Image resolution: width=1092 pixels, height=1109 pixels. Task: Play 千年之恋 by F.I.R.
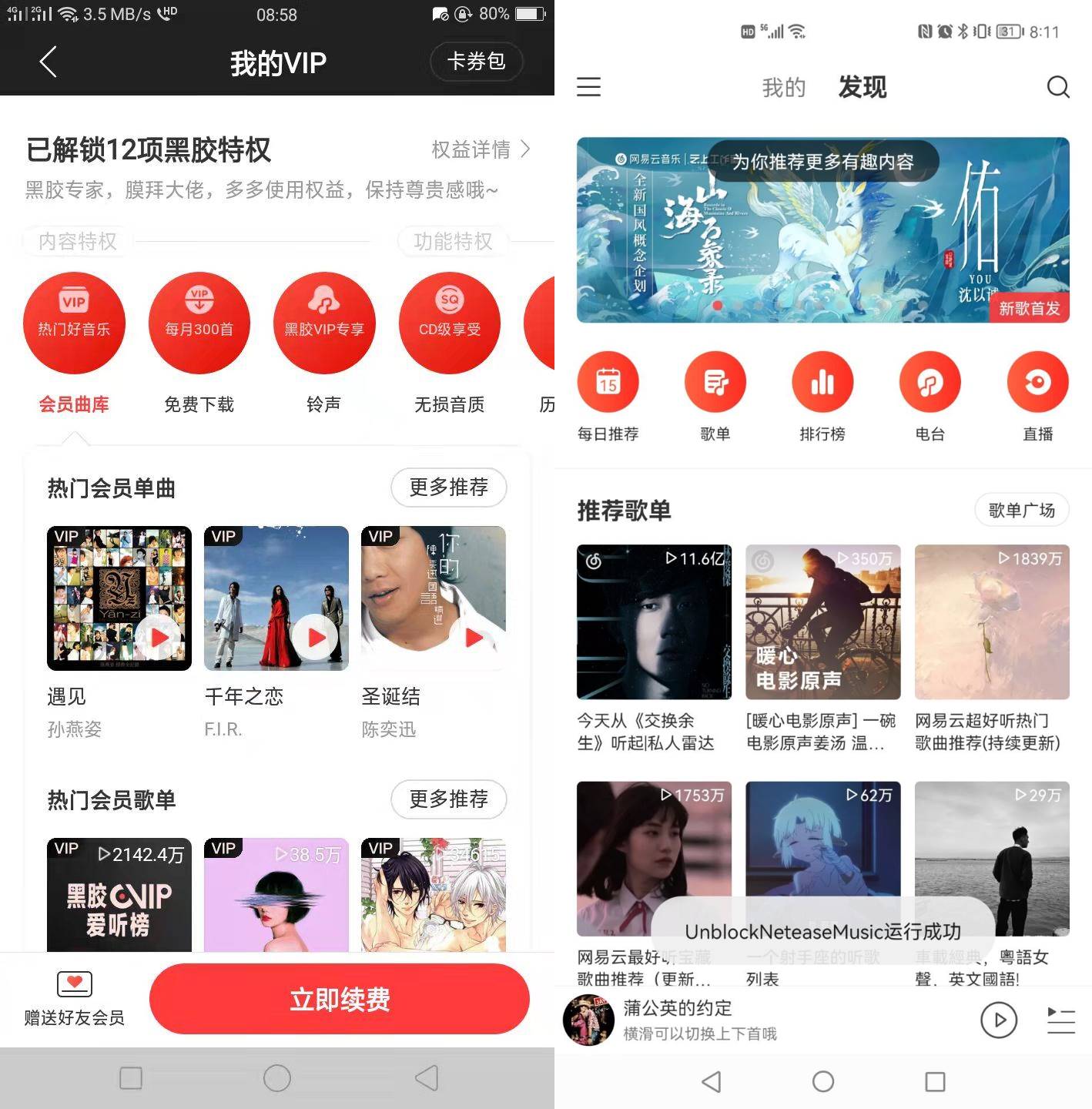coord(317,637)
